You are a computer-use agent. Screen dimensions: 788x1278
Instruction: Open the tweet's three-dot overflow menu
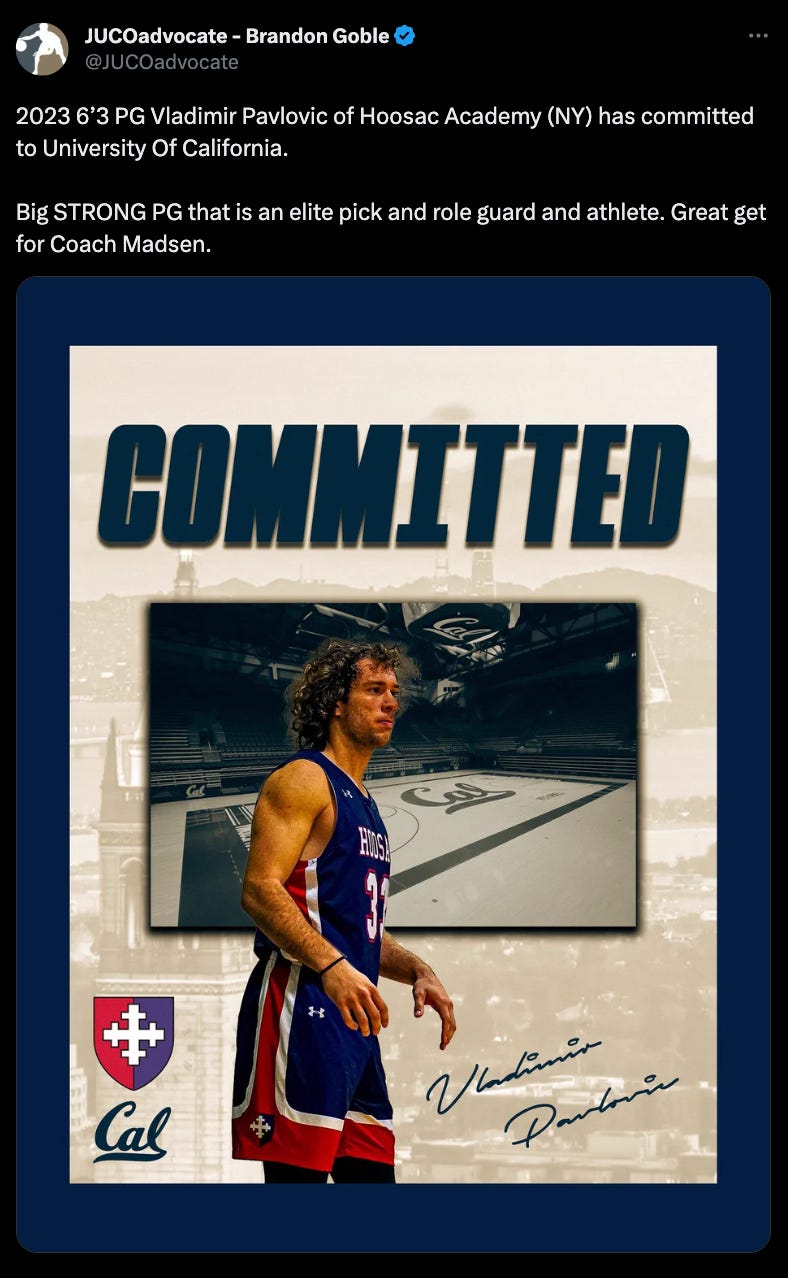(759, 35)
